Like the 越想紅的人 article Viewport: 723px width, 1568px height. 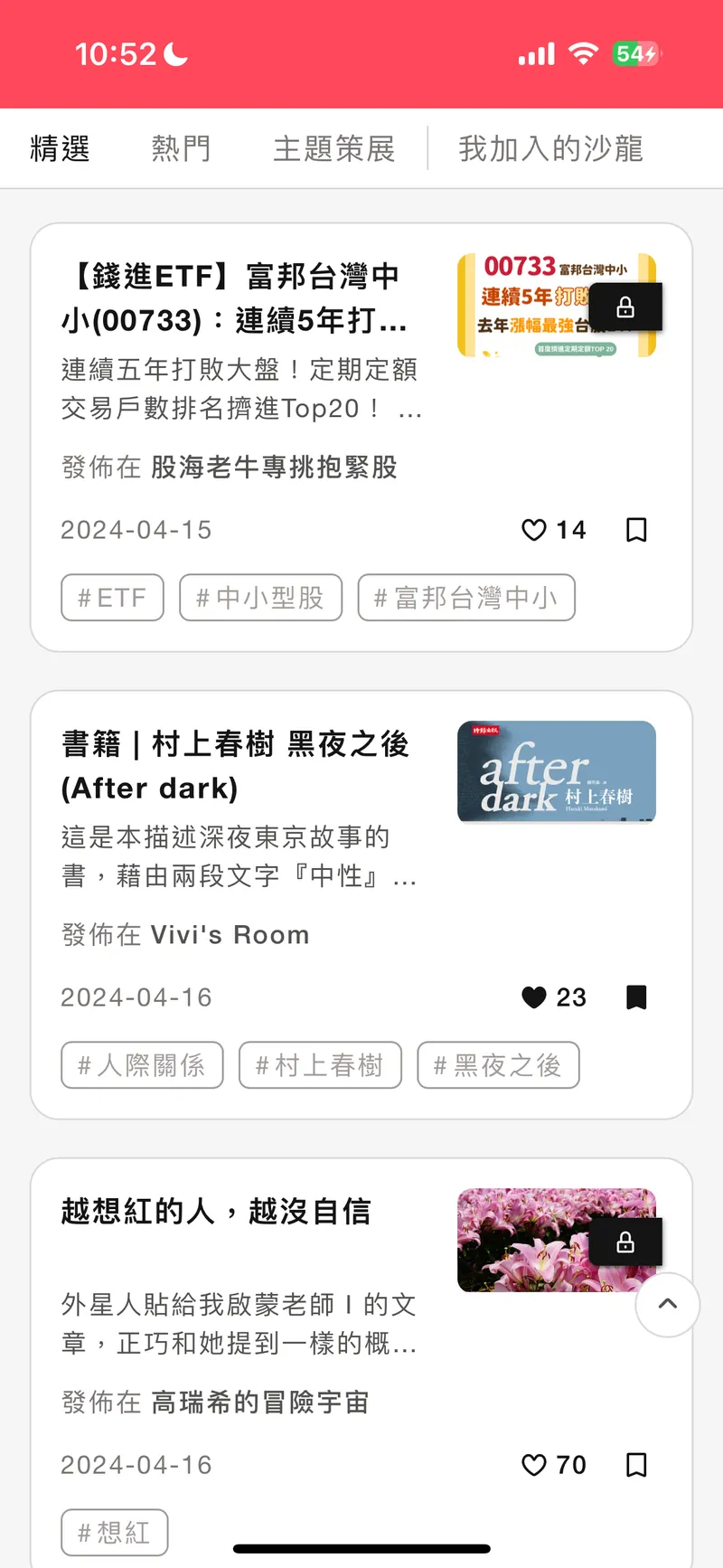click(534, 1465)
